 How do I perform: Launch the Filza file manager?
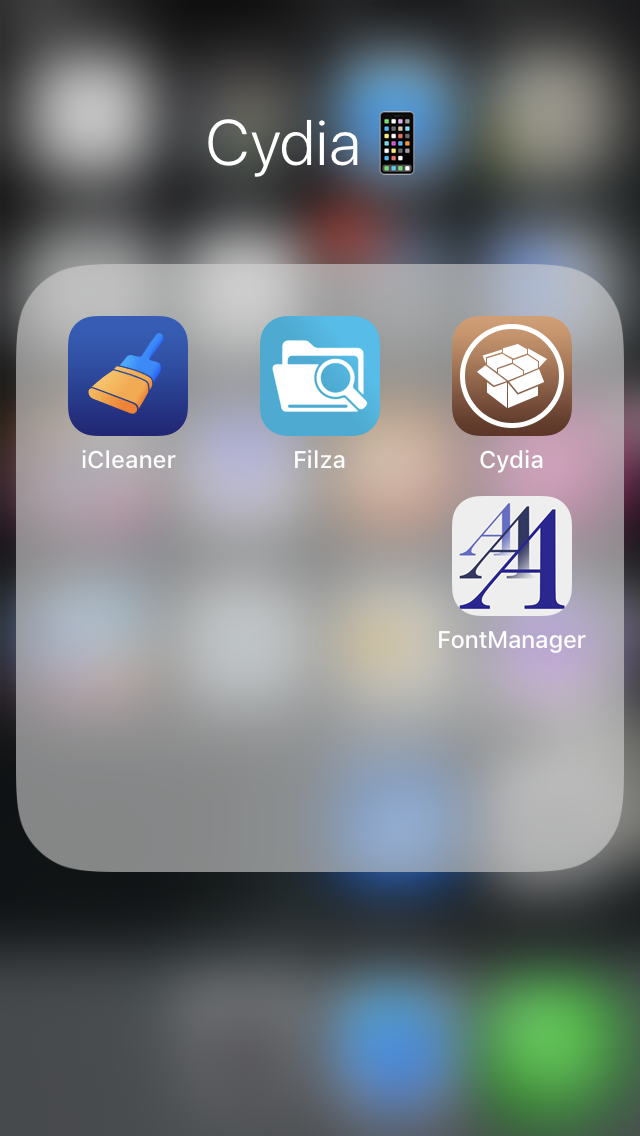(320, 376)
